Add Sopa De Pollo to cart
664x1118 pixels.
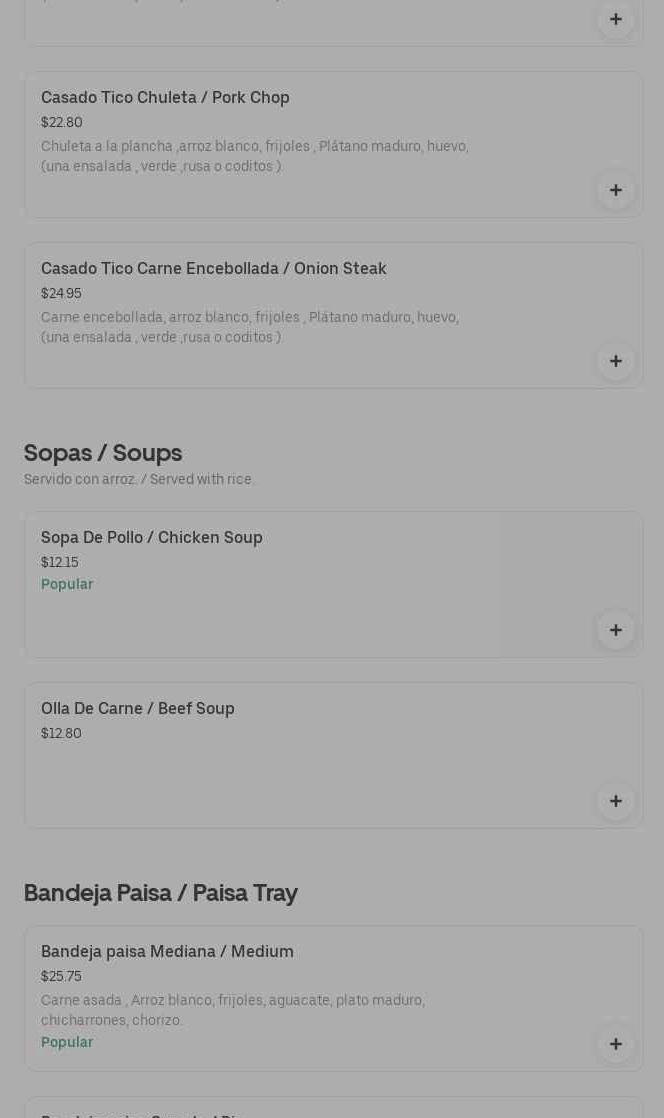coord(616,630)
